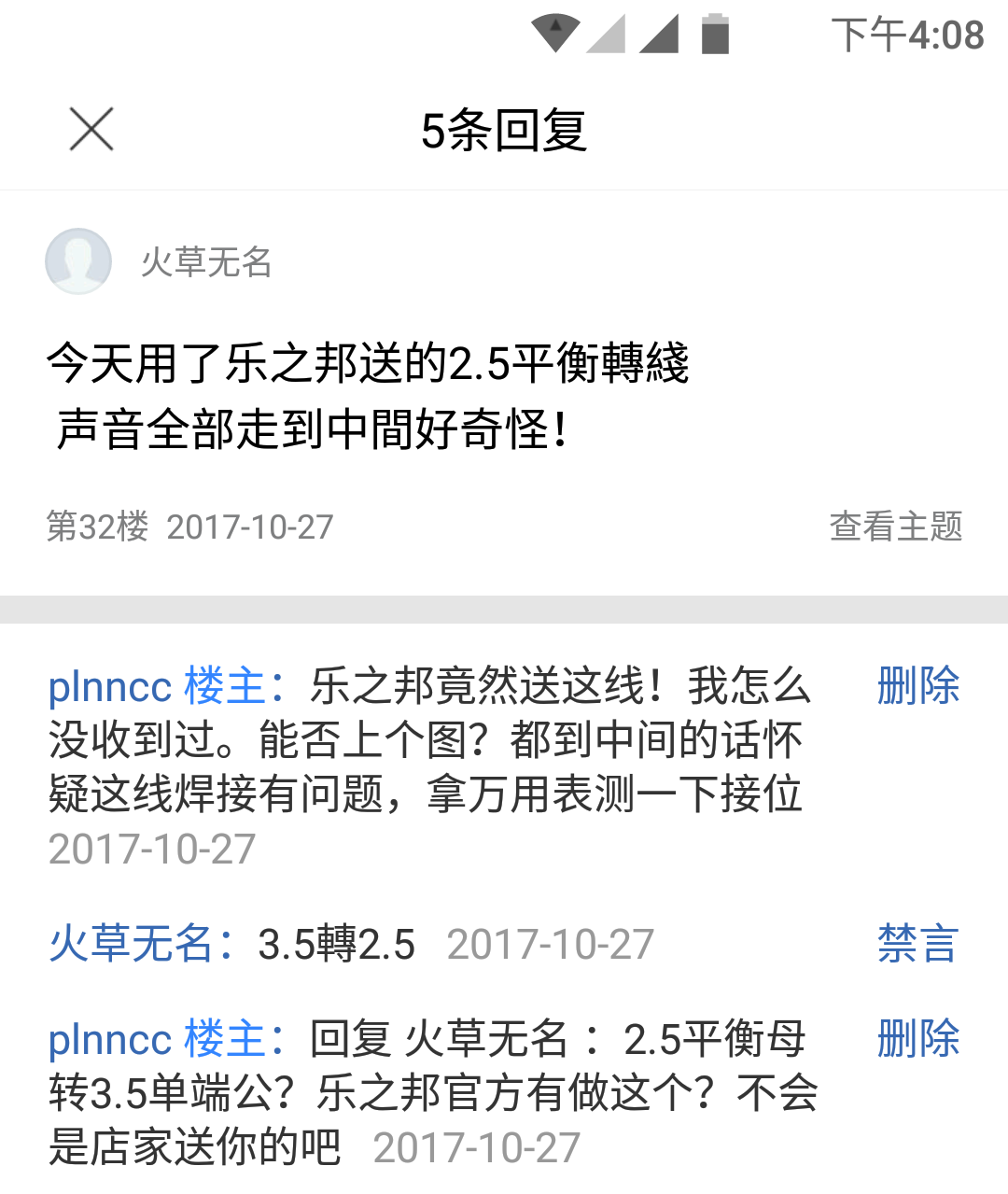Tap 删除 on plnncc's last reply
The image size is (1008, 1194).
[x=918, y=1038]
